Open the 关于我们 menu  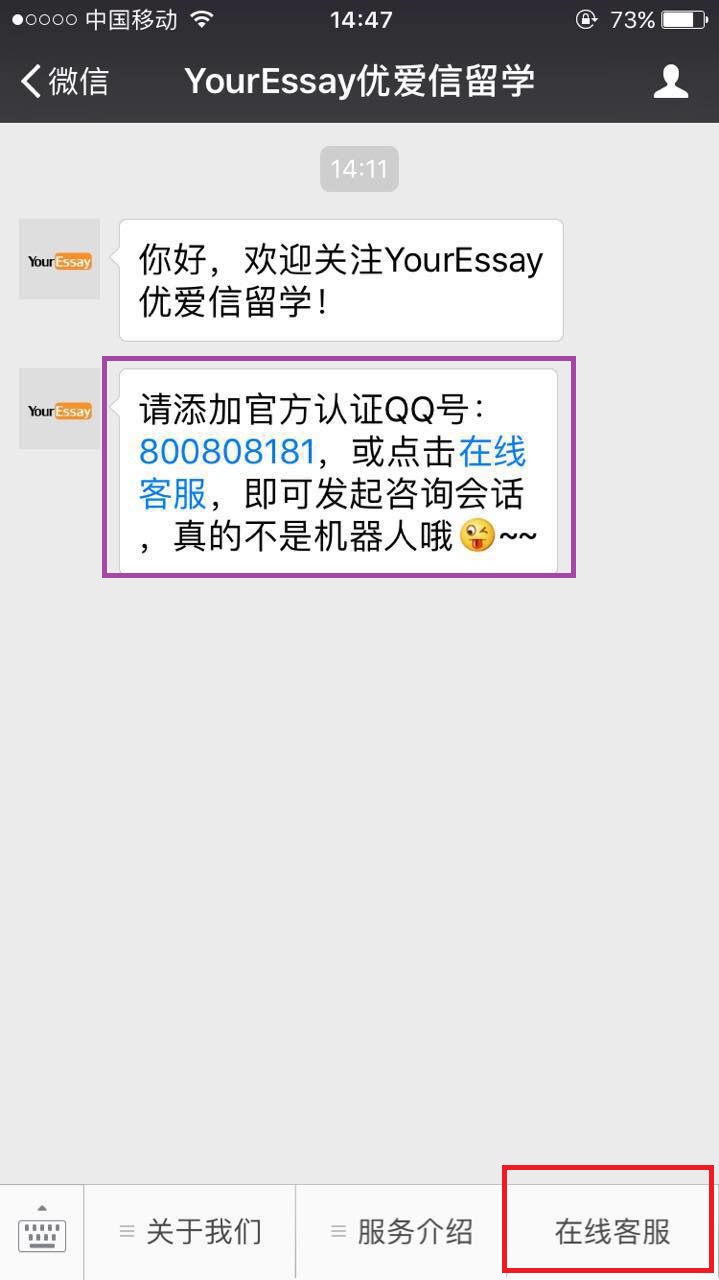click(190, 1232)
